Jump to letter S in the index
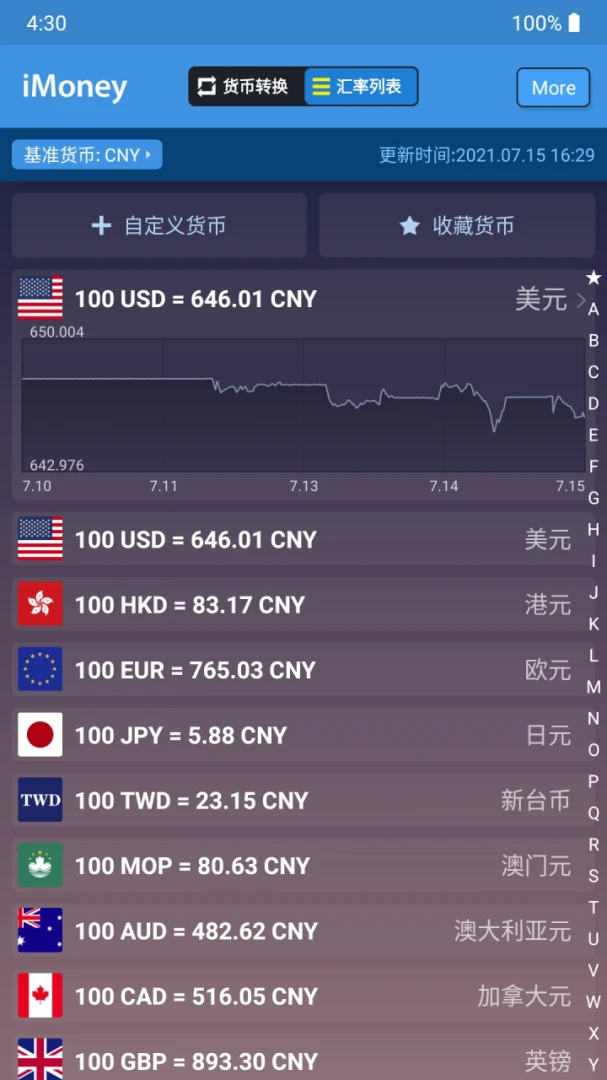Image resolution: width=607 pixels, height=1080 pixels. pyautogui.click(x=593, y=876)
